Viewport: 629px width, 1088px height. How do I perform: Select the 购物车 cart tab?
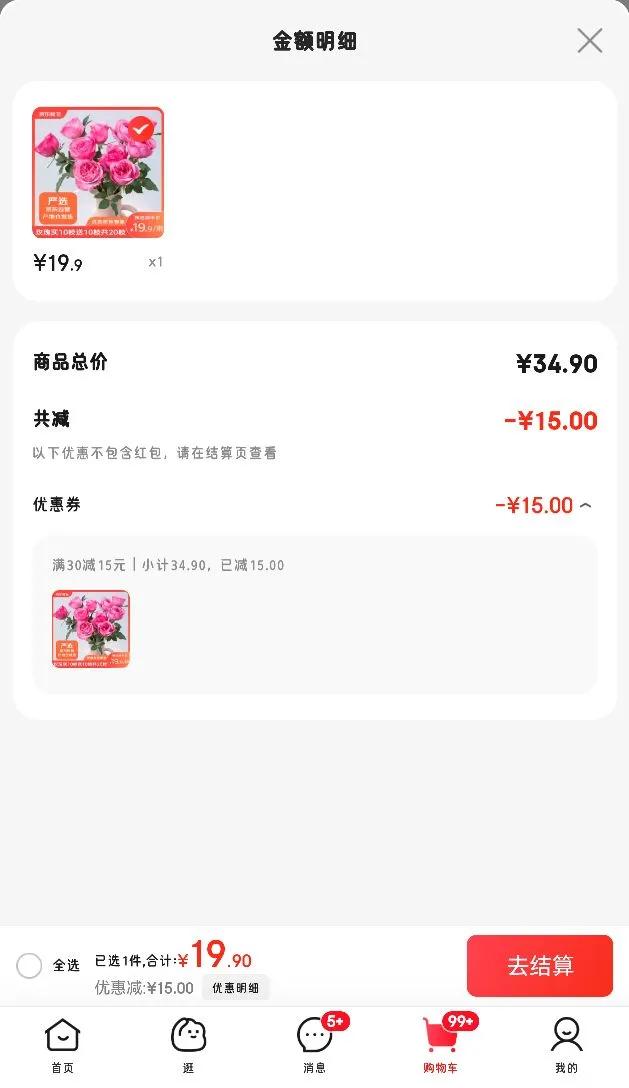pos(440,1045)
